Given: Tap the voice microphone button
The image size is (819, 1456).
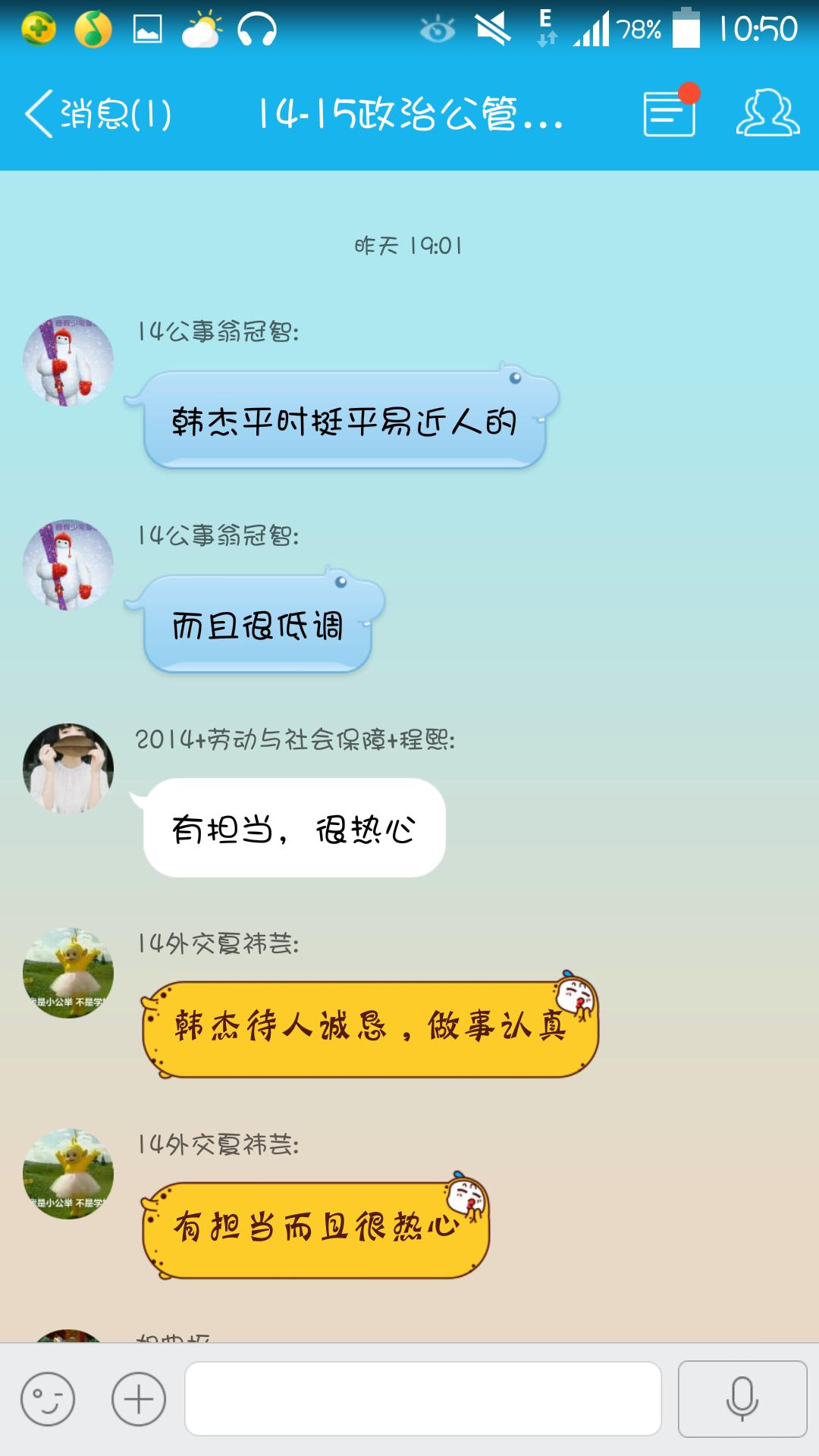Looking at the screenshot, I should [742, 1398].
